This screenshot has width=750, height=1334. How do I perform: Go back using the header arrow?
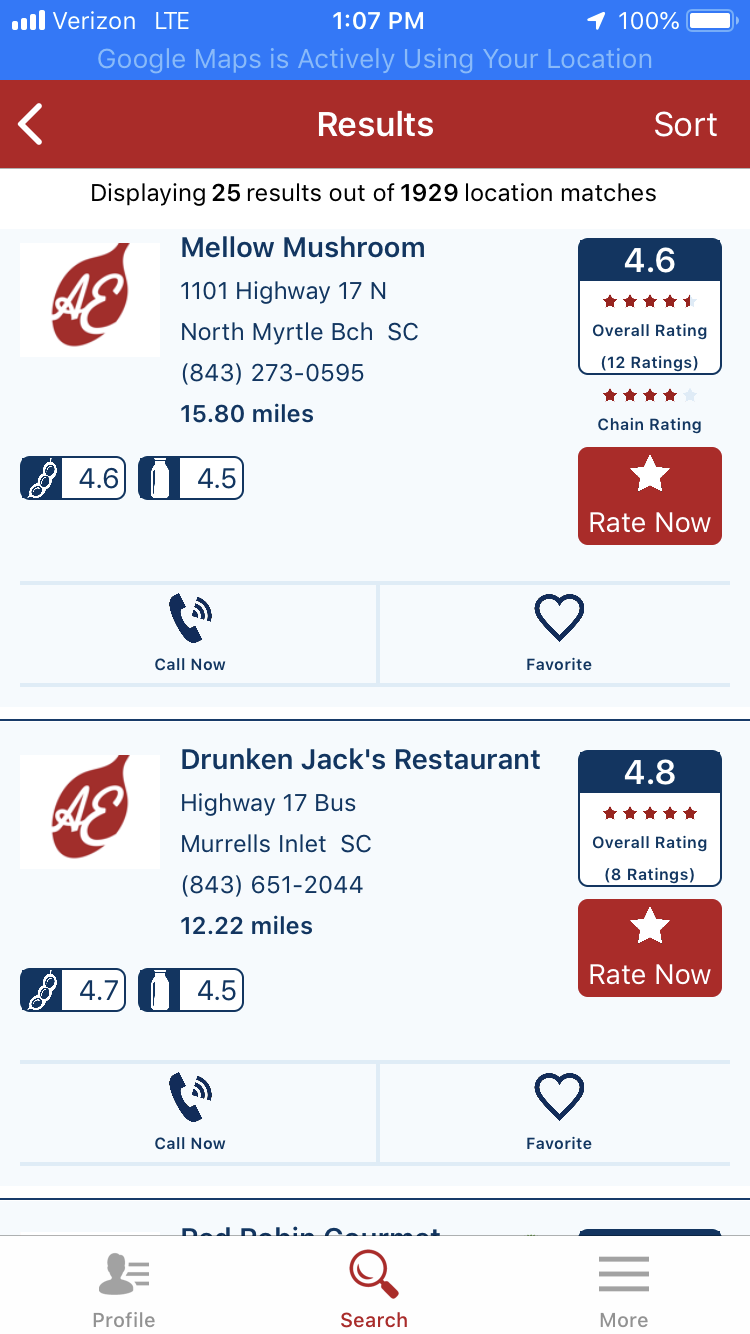(31, 125)
